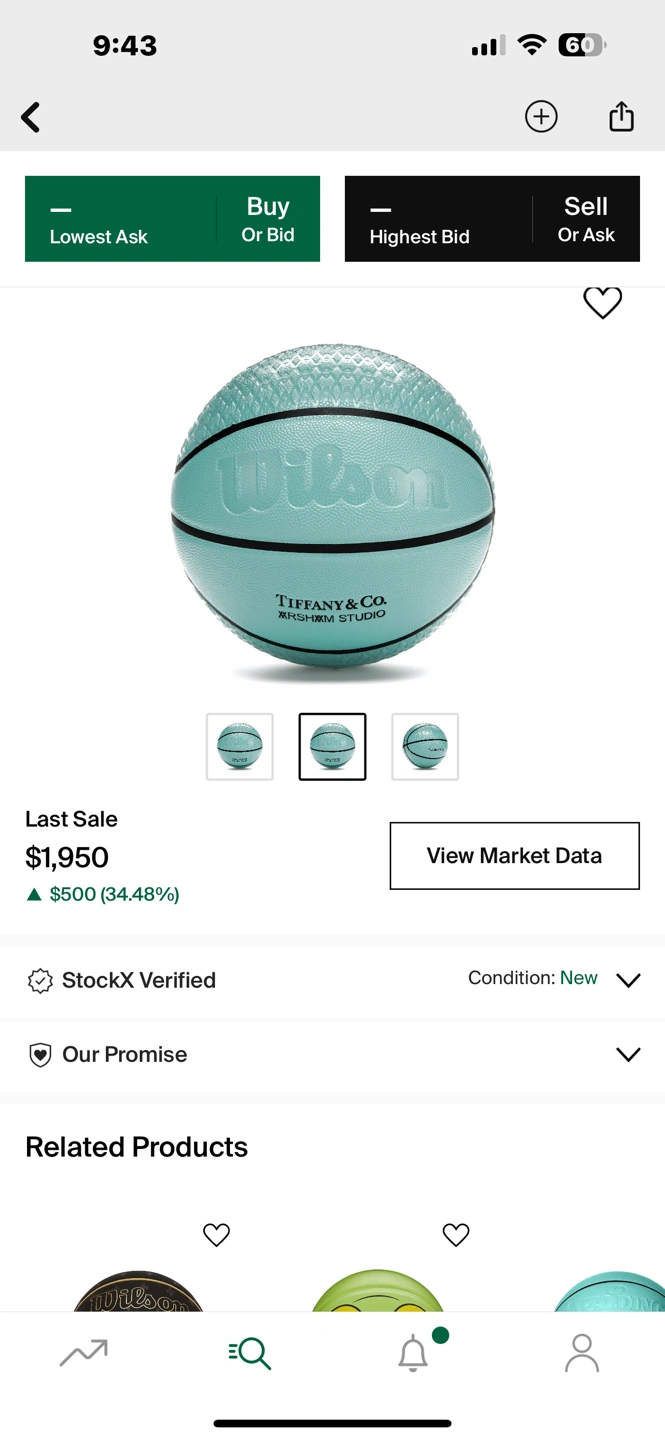
Task: Go to the account profile tab
Action: click(x=581, y=1354)
